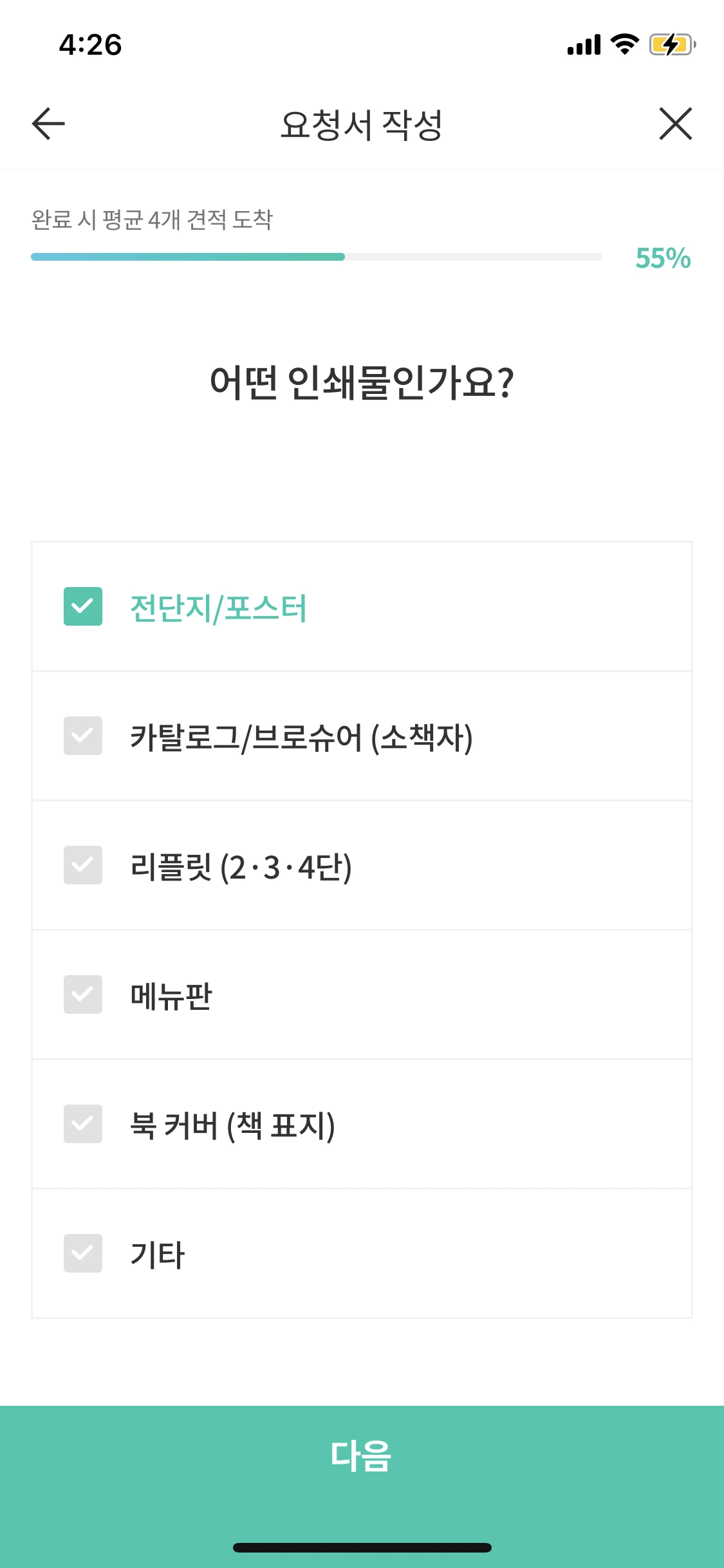Enable the 리플릿 (2·3·4단) option
Screen dimensions: 724x1568
82,867
